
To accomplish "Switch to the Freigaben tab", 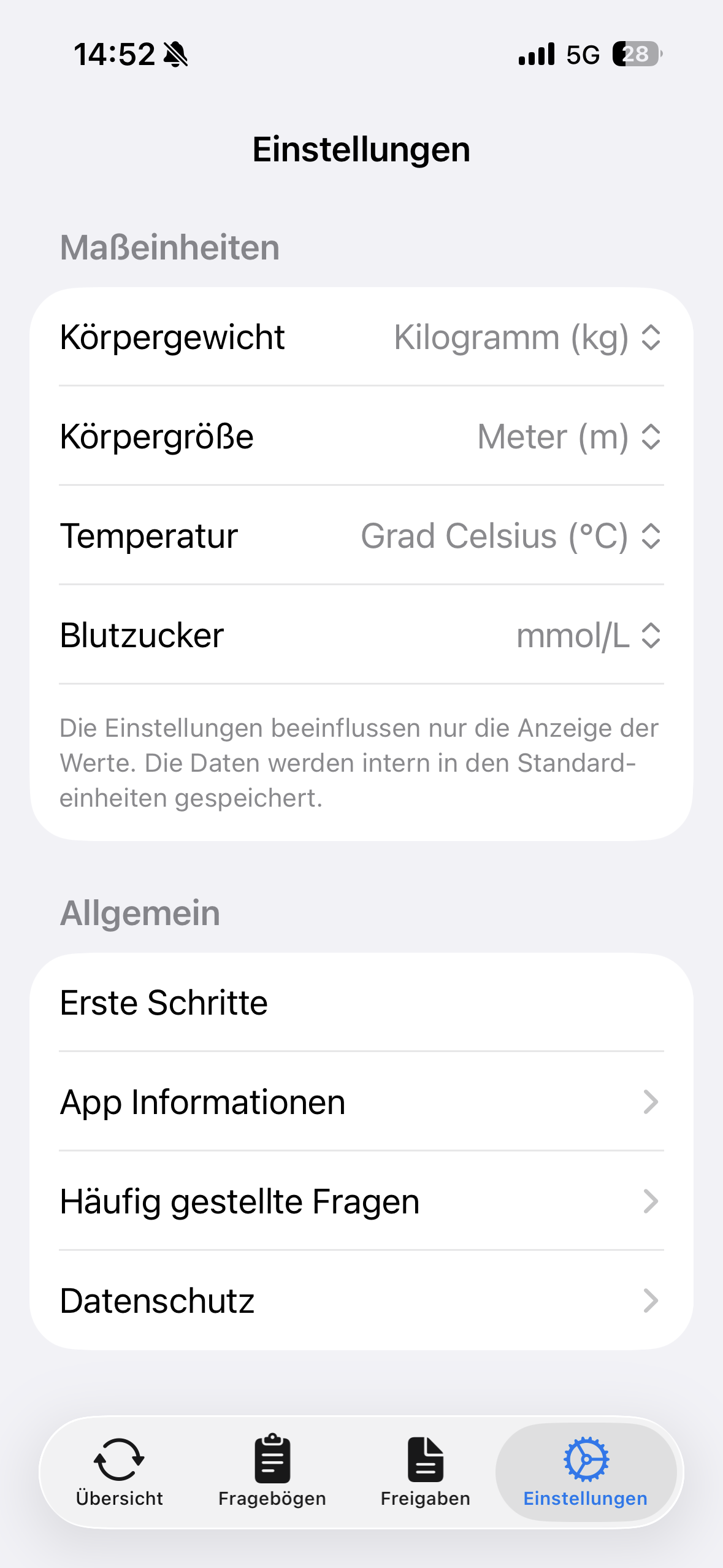I will [425, 1471].
